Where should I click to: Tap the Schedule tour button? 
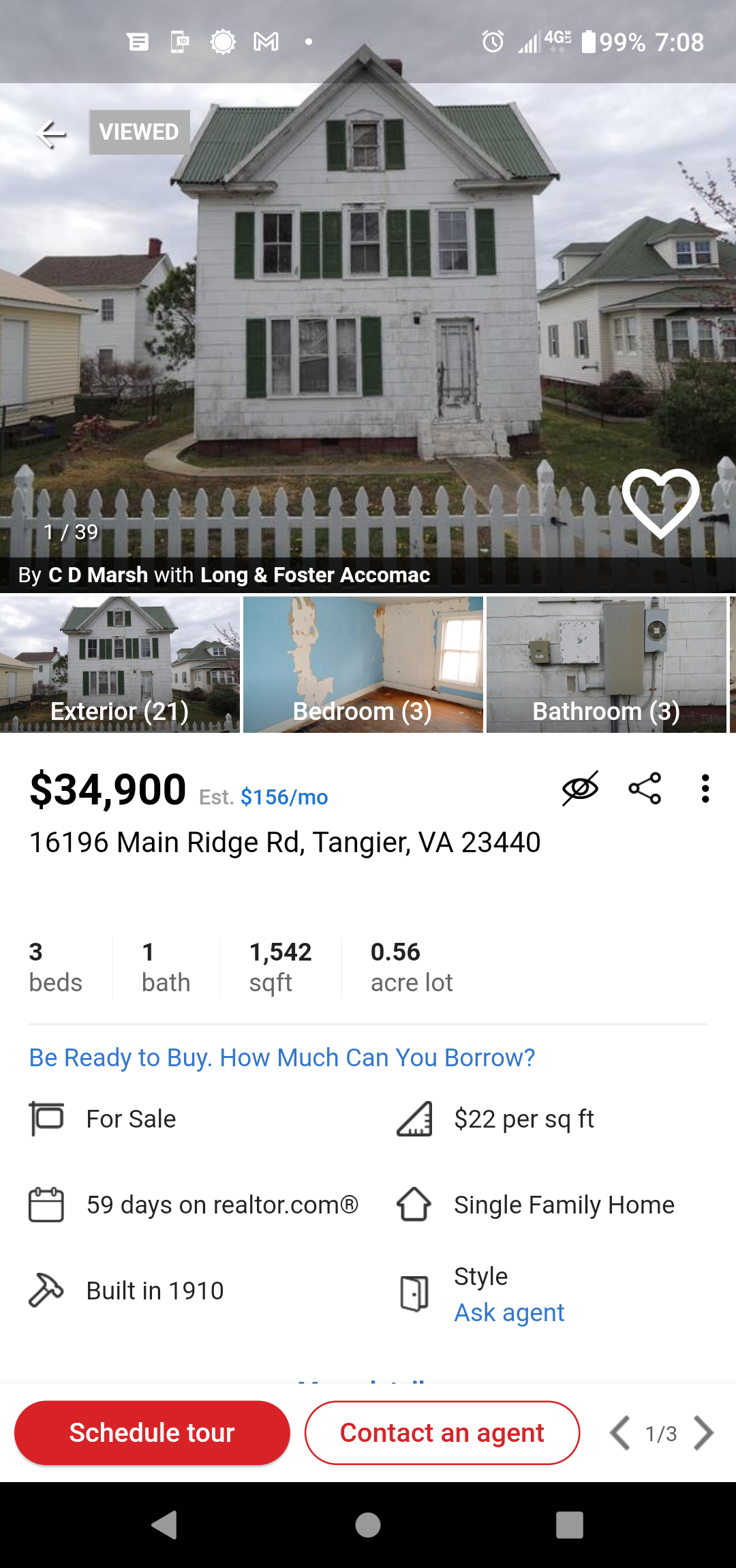tap(152, 1432)
